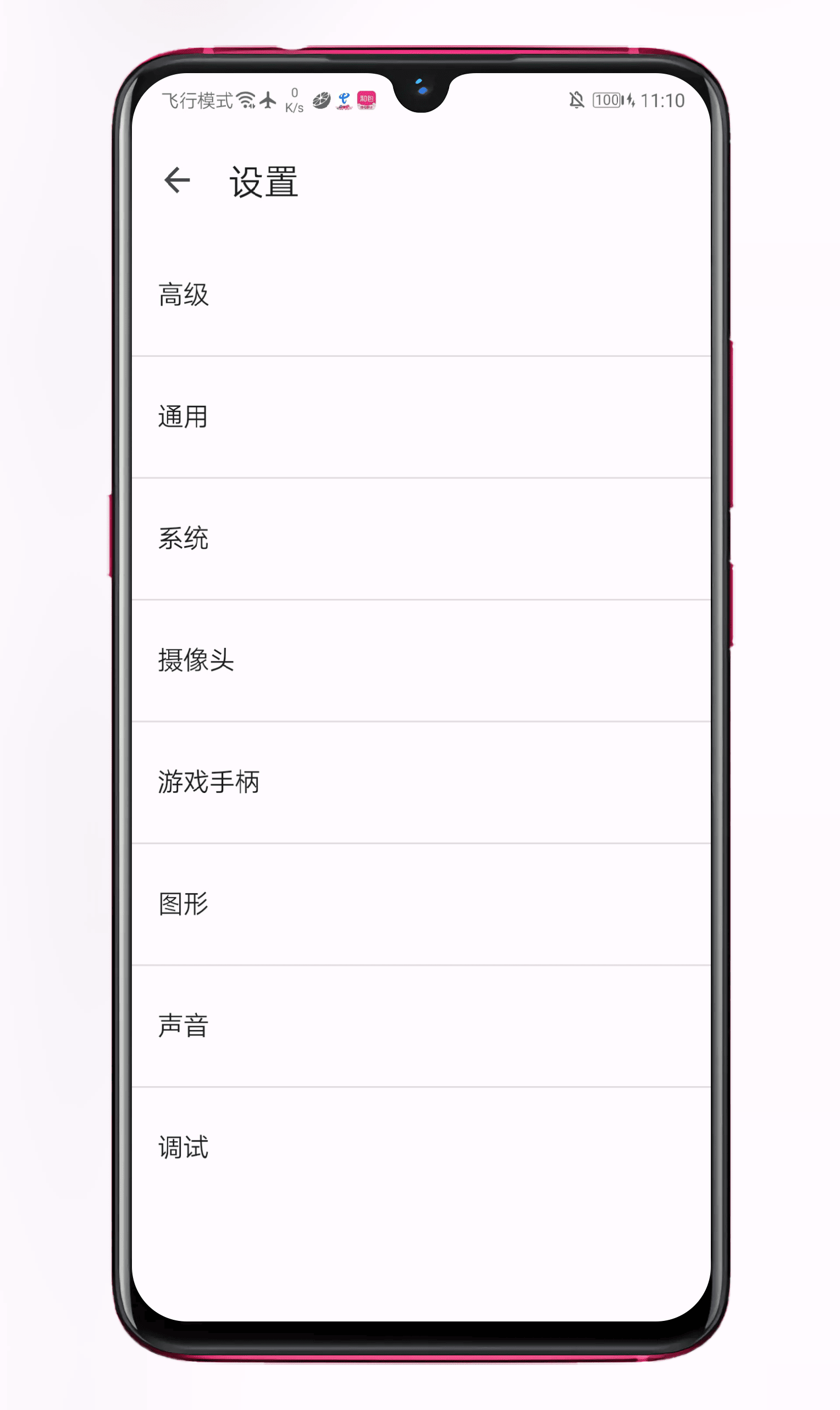The height and width of the screenshot is (1410, 840).
Task: Select the 系统 settings row
Action: pyautogui.click(x=420, y=538)
